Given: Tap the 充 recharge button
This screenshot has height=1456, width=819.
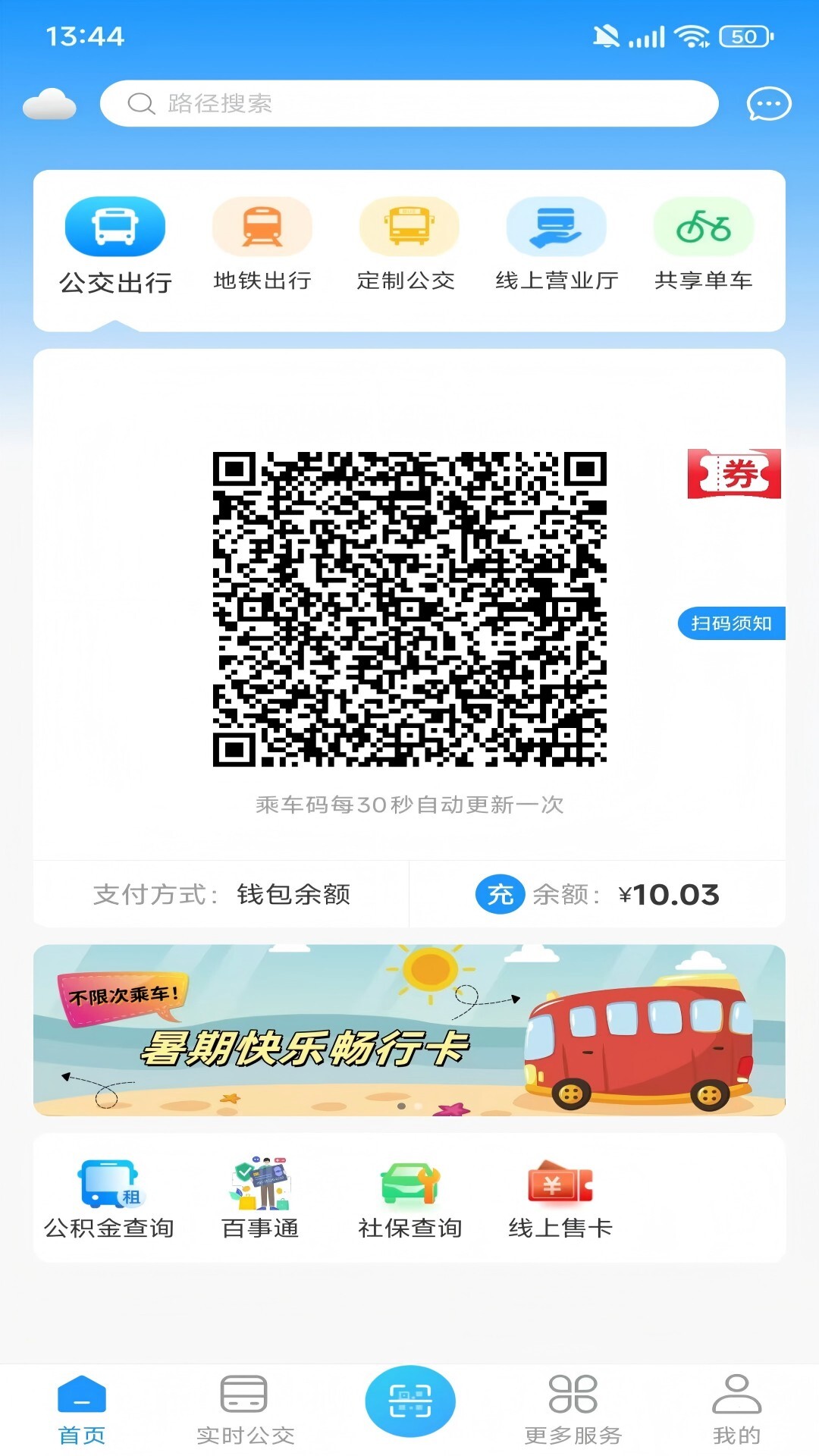Looking at the screenshot, I should click(x=500, y=895).
